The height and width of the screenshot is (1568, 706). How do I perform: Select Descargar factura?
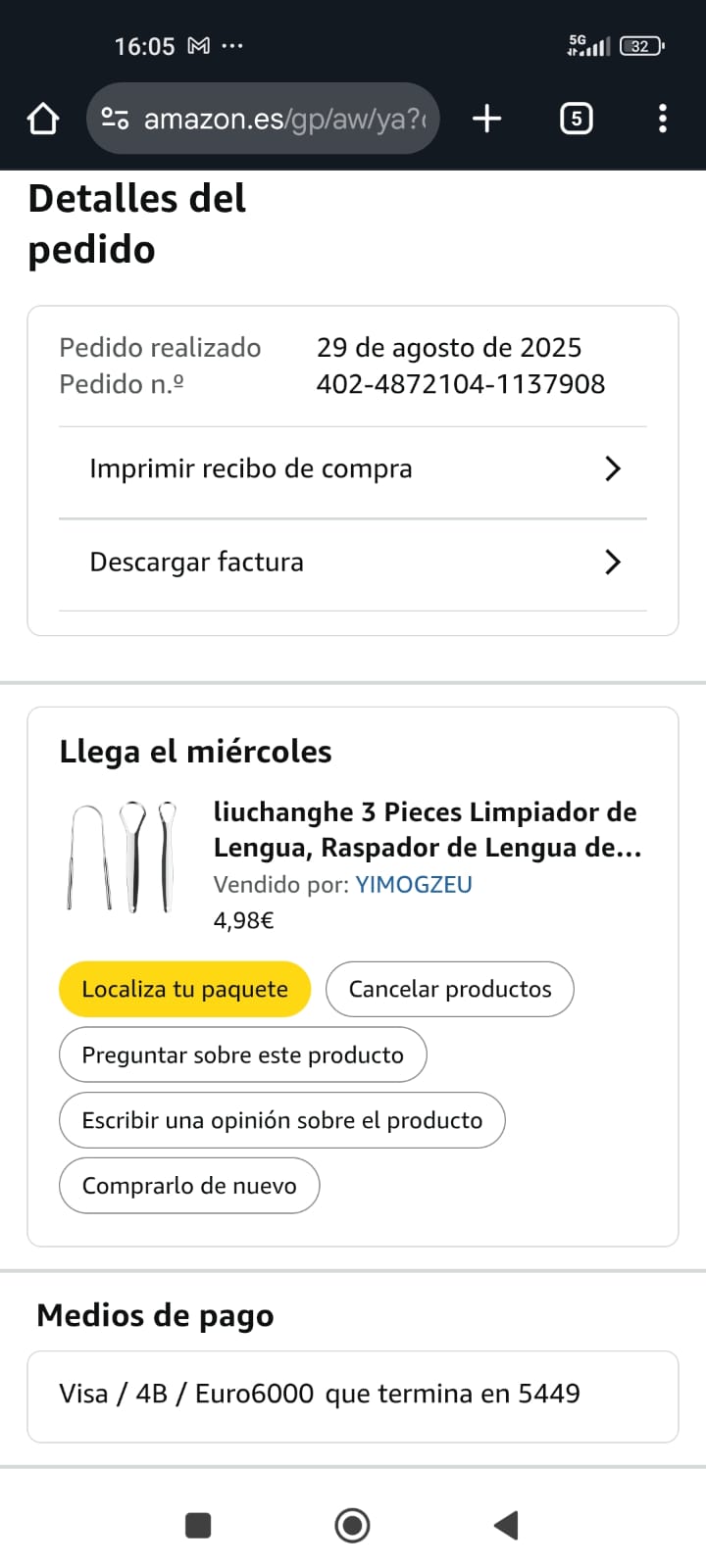coord(353,563)
